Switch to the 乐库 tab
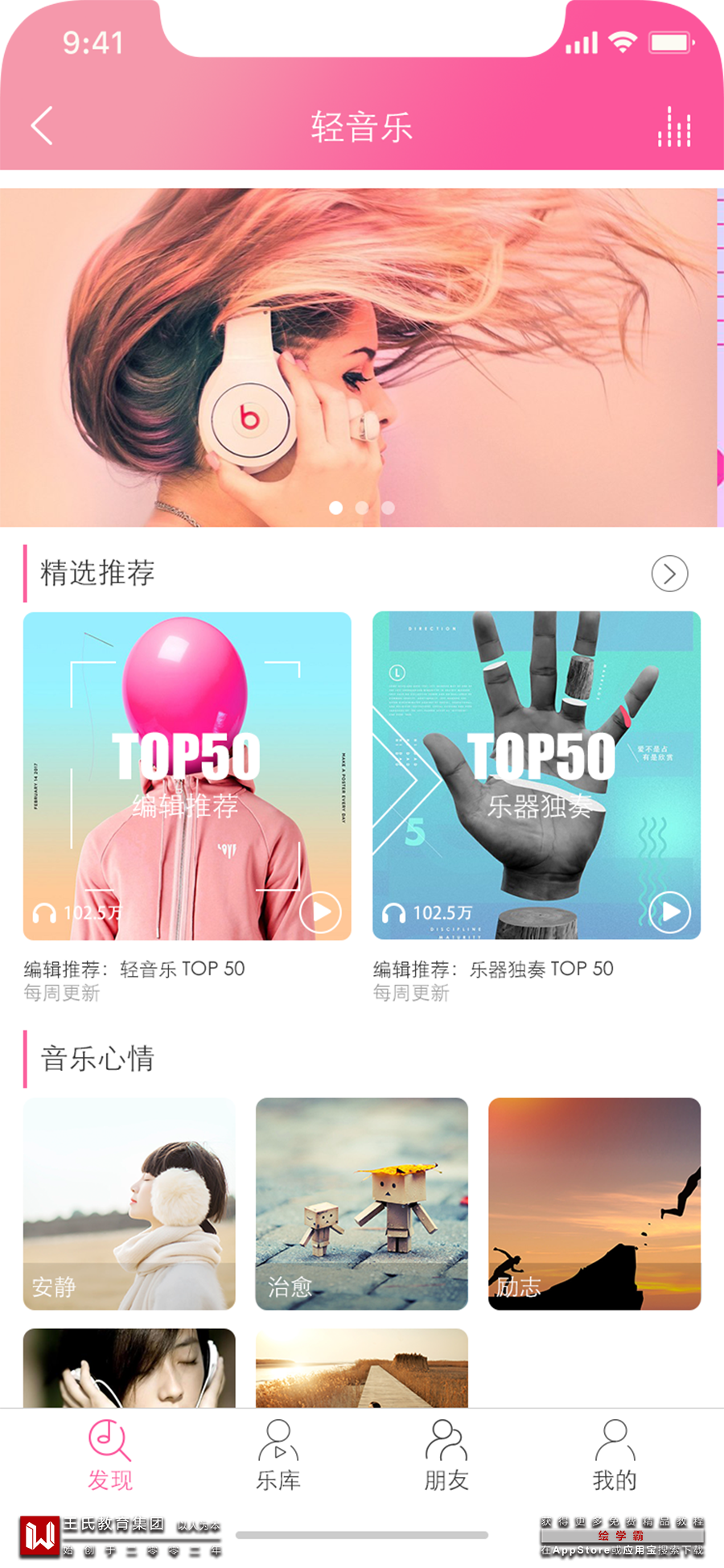Image resolution: width=724 pixels, height=1568 pixels. [278, 1456]
